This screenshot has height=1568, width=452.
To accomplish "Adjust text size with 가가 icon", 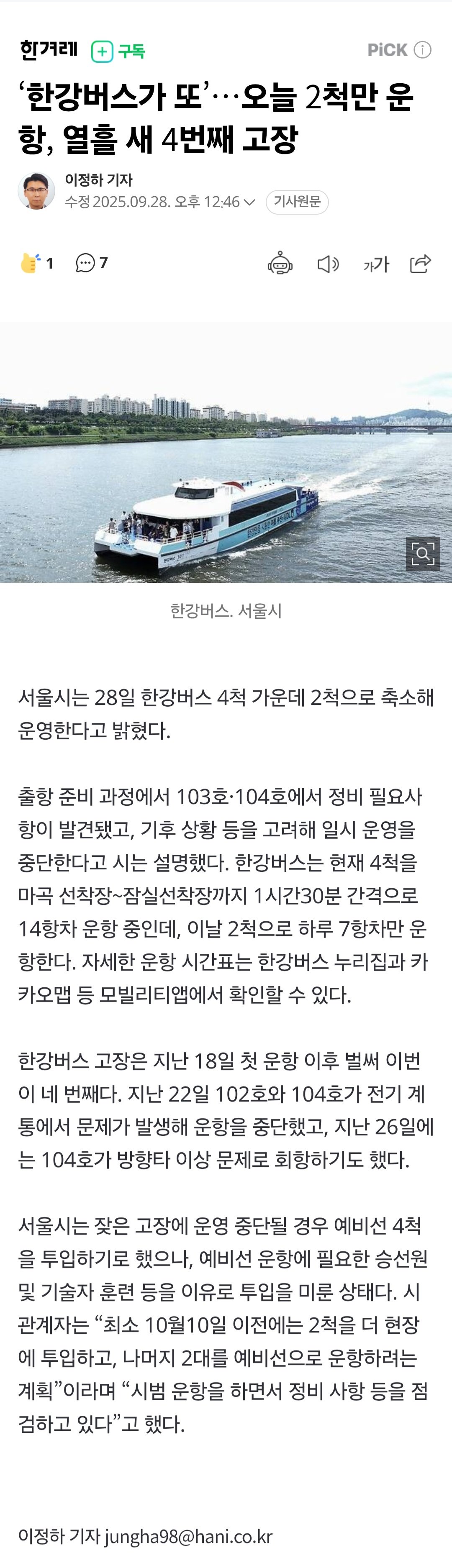I will pos(376,264).
